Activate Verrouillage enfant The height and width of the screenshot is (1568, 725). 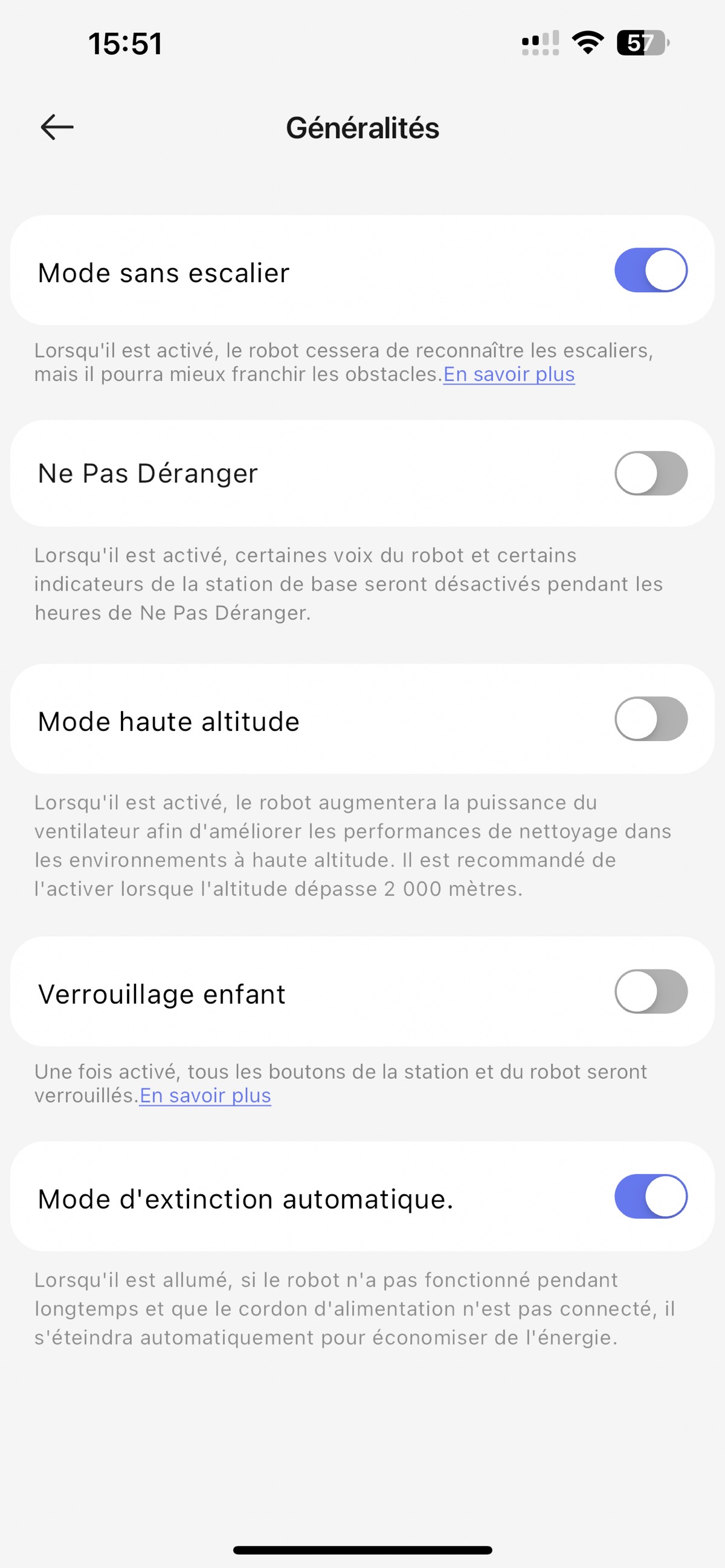tap(650, 992)
